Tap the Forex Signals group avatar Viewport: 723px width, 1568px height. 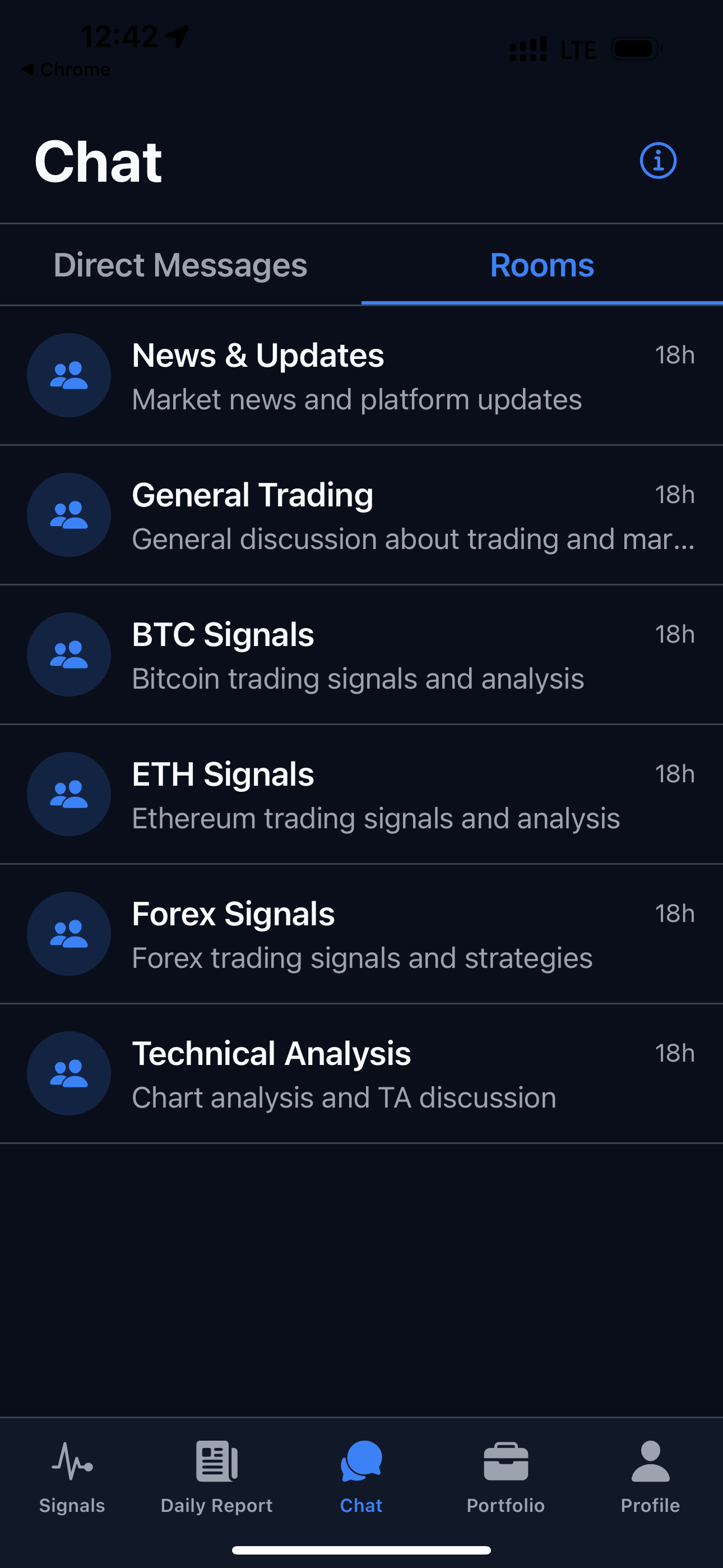[69, 934]
